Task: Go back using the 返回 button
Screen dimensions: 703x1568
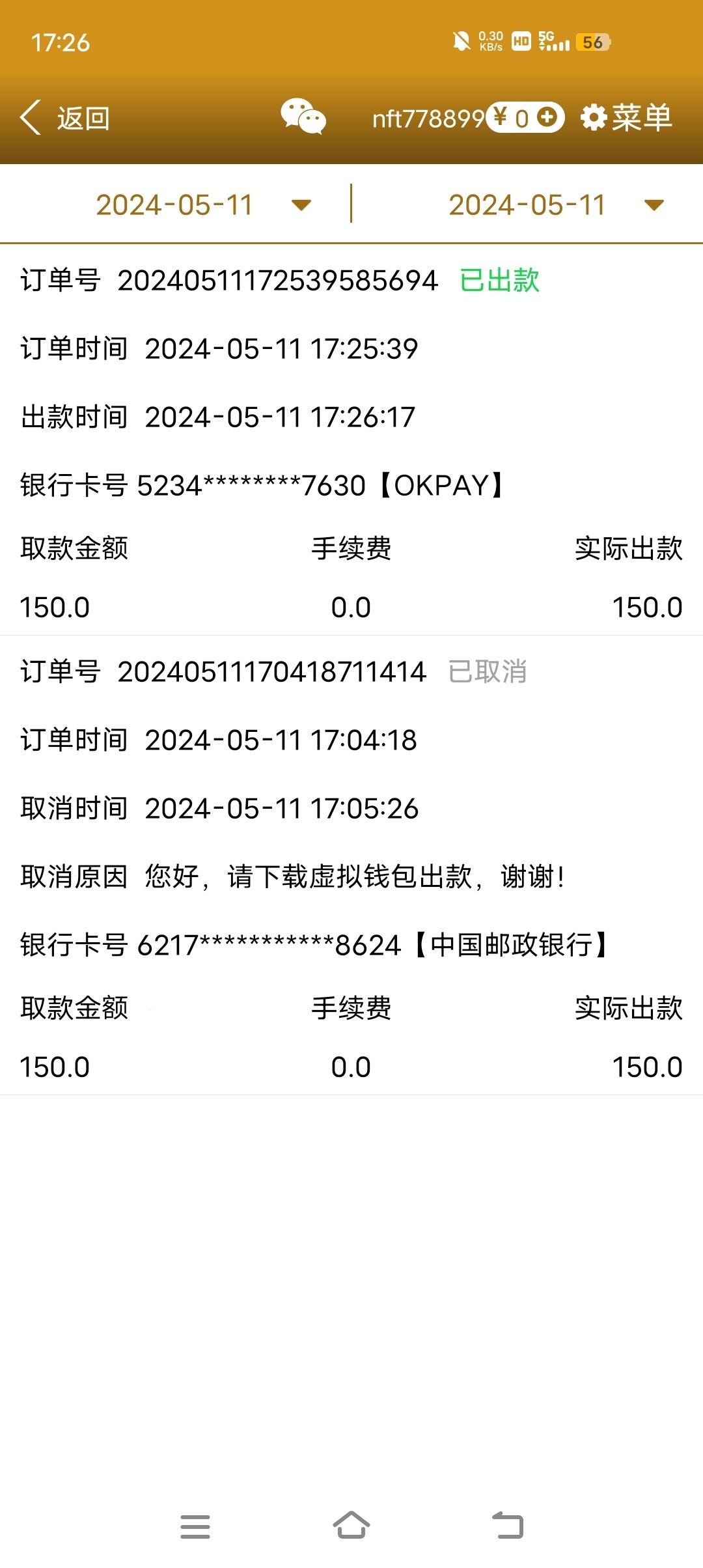Action: point(65,119)
